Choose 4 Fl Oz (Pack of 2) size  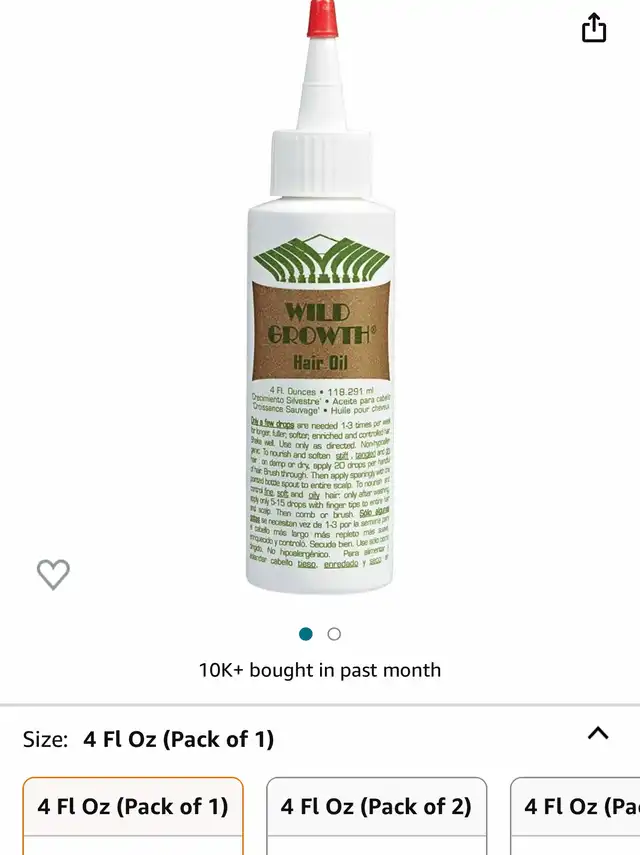coord(376,807)
